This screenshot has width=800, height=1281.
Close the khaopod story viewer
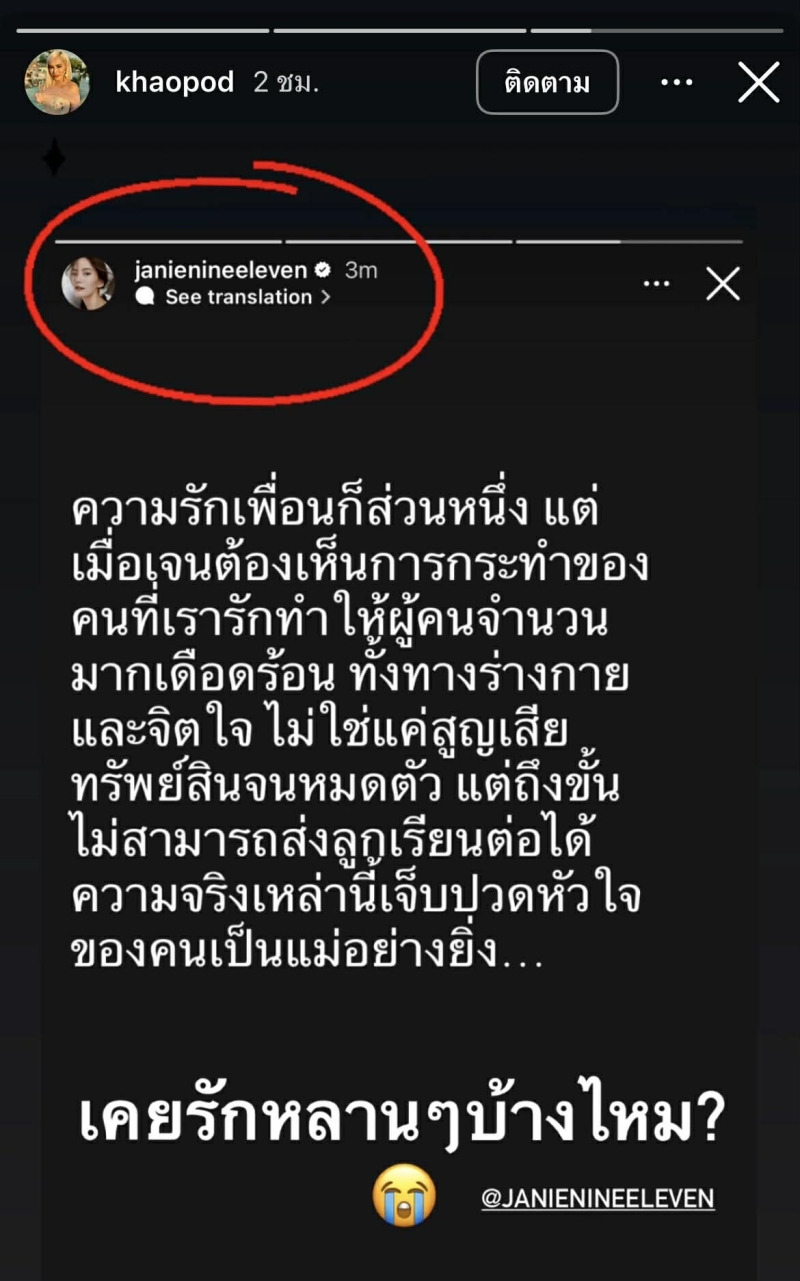point(758,82)
